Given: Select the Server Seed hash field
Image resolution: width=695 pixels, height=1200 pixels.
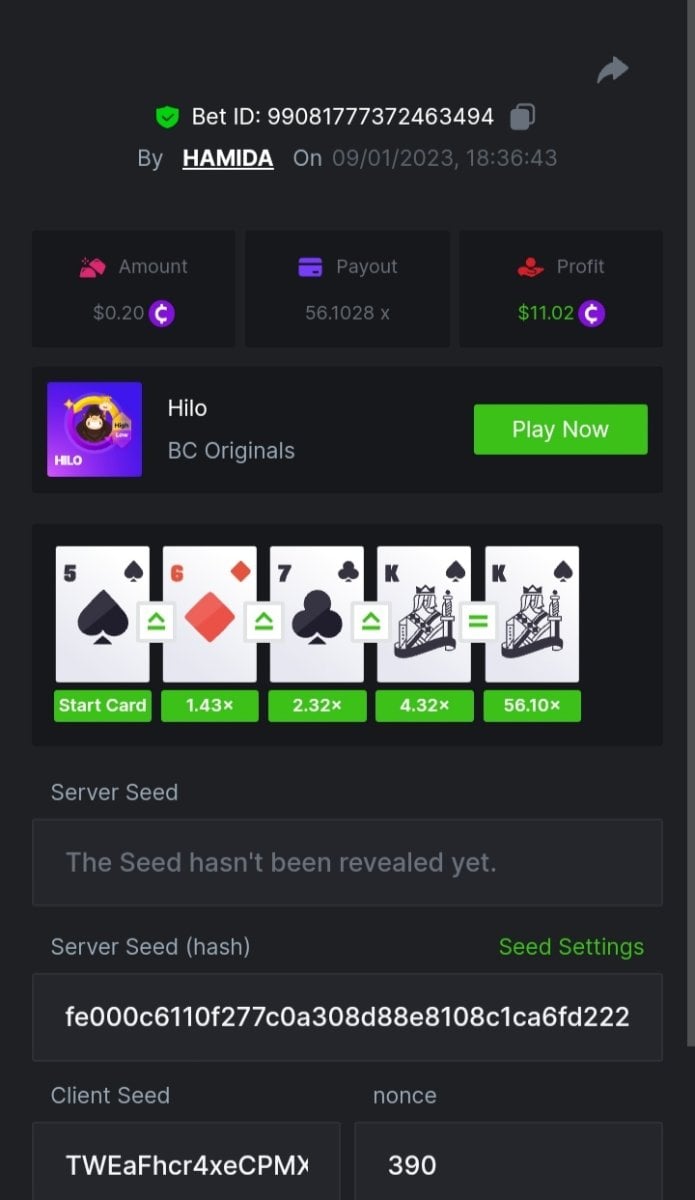Looking at the screenshot, I should click(347, 1017).
